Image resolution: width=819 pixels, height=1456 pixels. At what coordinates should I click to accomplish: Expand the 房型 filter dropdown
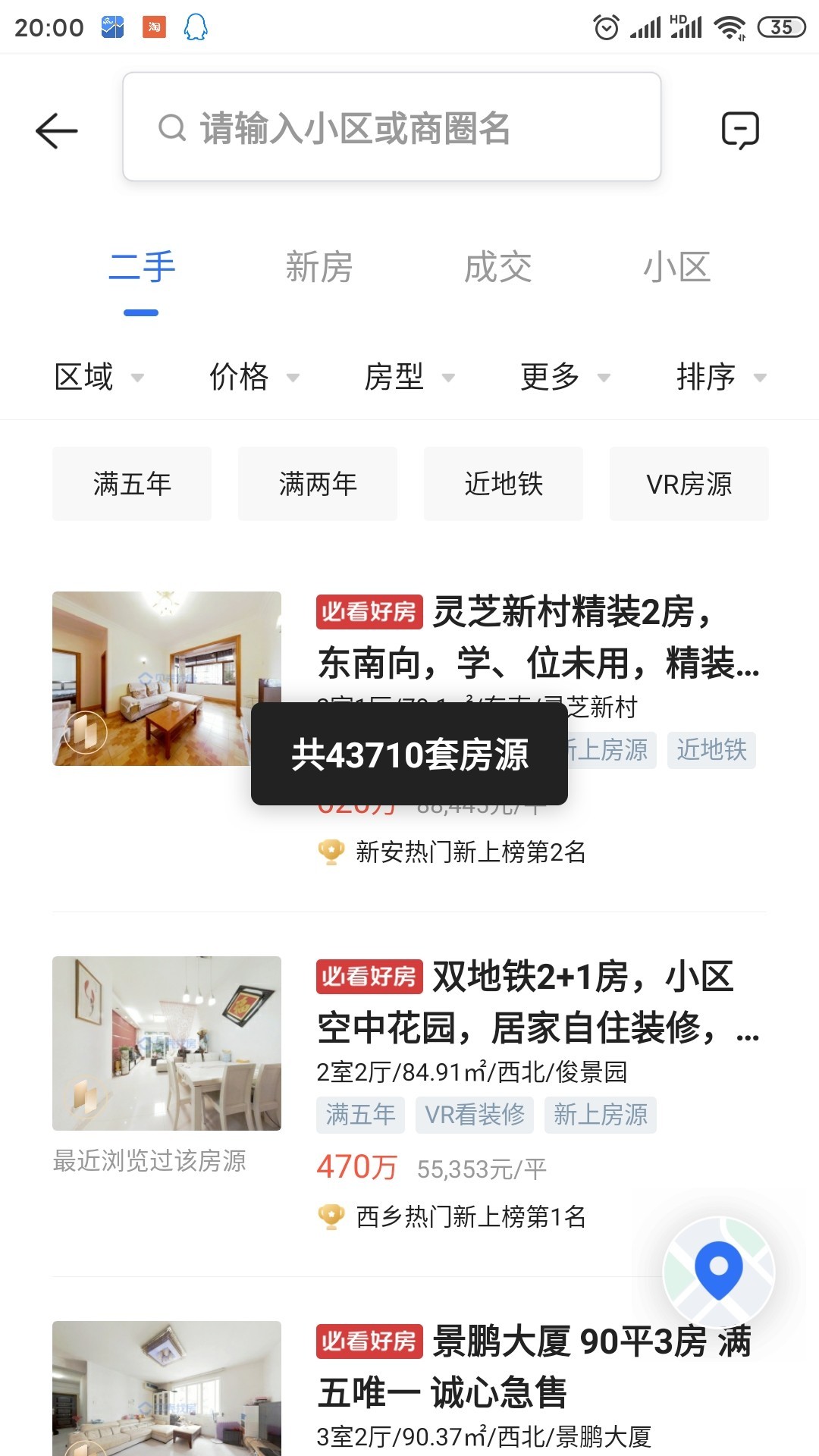409,377
